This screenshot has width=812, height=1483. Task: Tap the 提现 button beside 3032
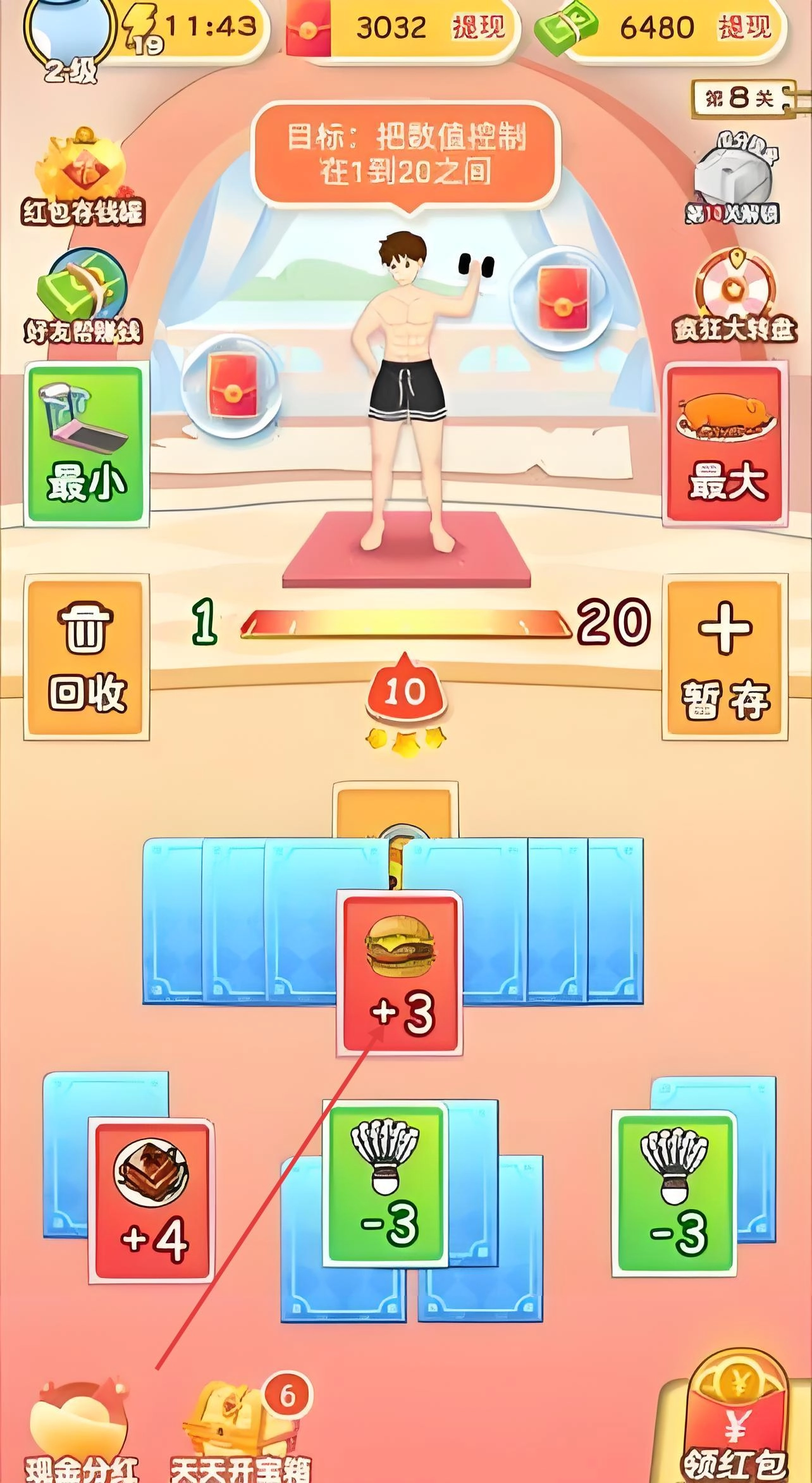478,27
